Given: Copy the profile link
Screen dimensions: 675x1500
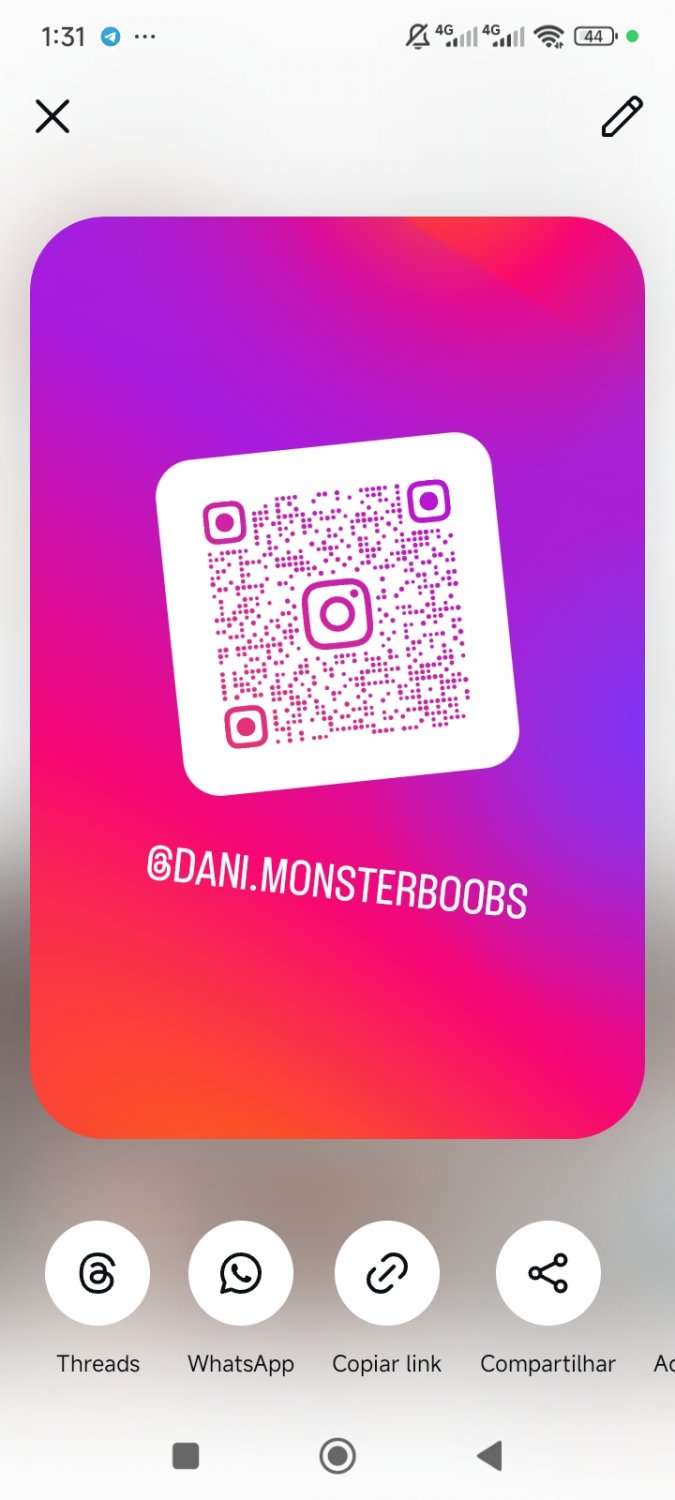Looking at the screenshot, I should [x=387, y=1273].
